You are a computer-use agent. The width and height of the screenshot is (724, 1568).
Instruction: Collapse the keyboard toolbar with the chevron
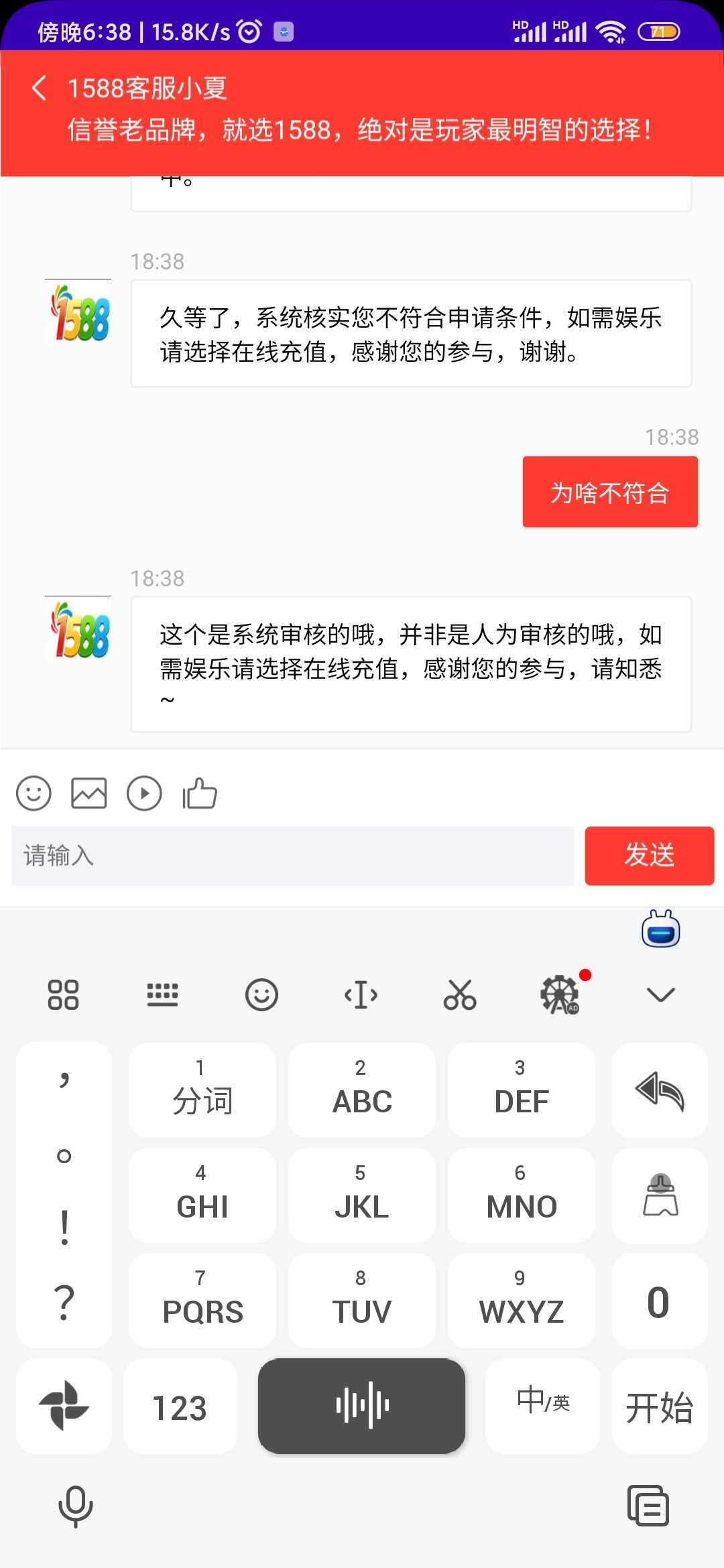coord(660,996)
